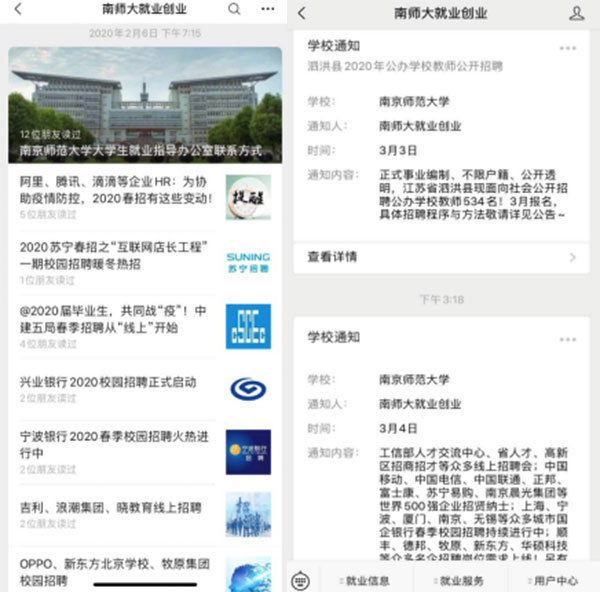Viewport: 600px width, 592px height.
Task: Open the more options dots on 泗洪县 notice card
Action: pos(567,47)
